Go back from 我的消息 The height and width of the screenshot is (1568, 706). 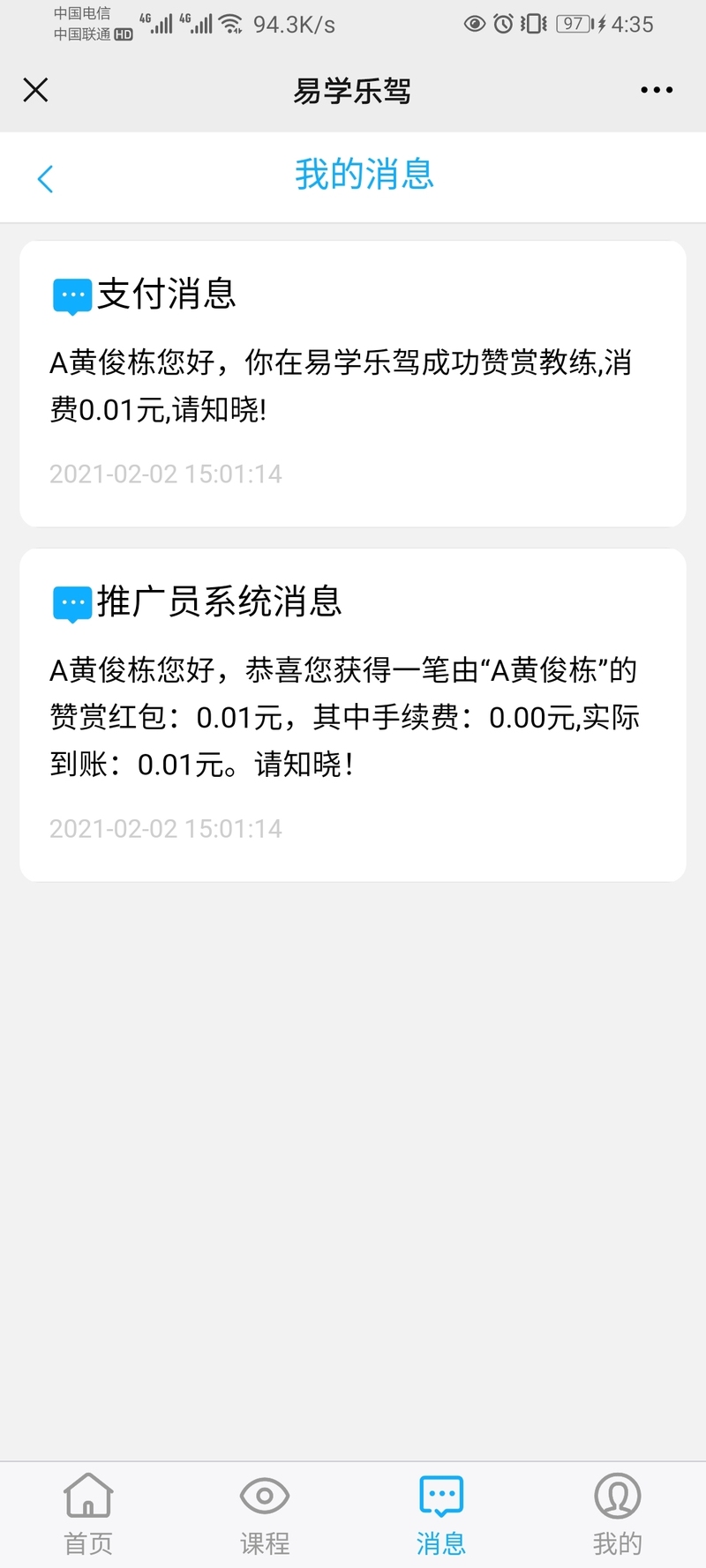tap(46, 178)
